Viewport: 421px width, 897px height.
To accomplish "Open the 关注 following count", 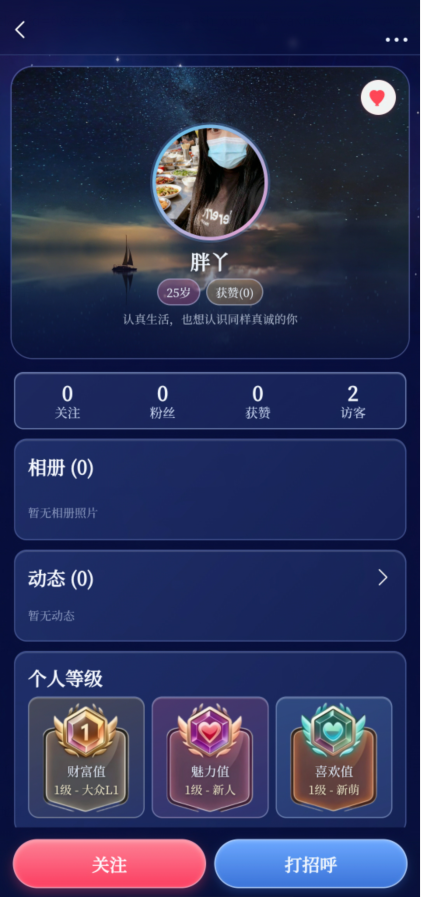I will 67,402.
